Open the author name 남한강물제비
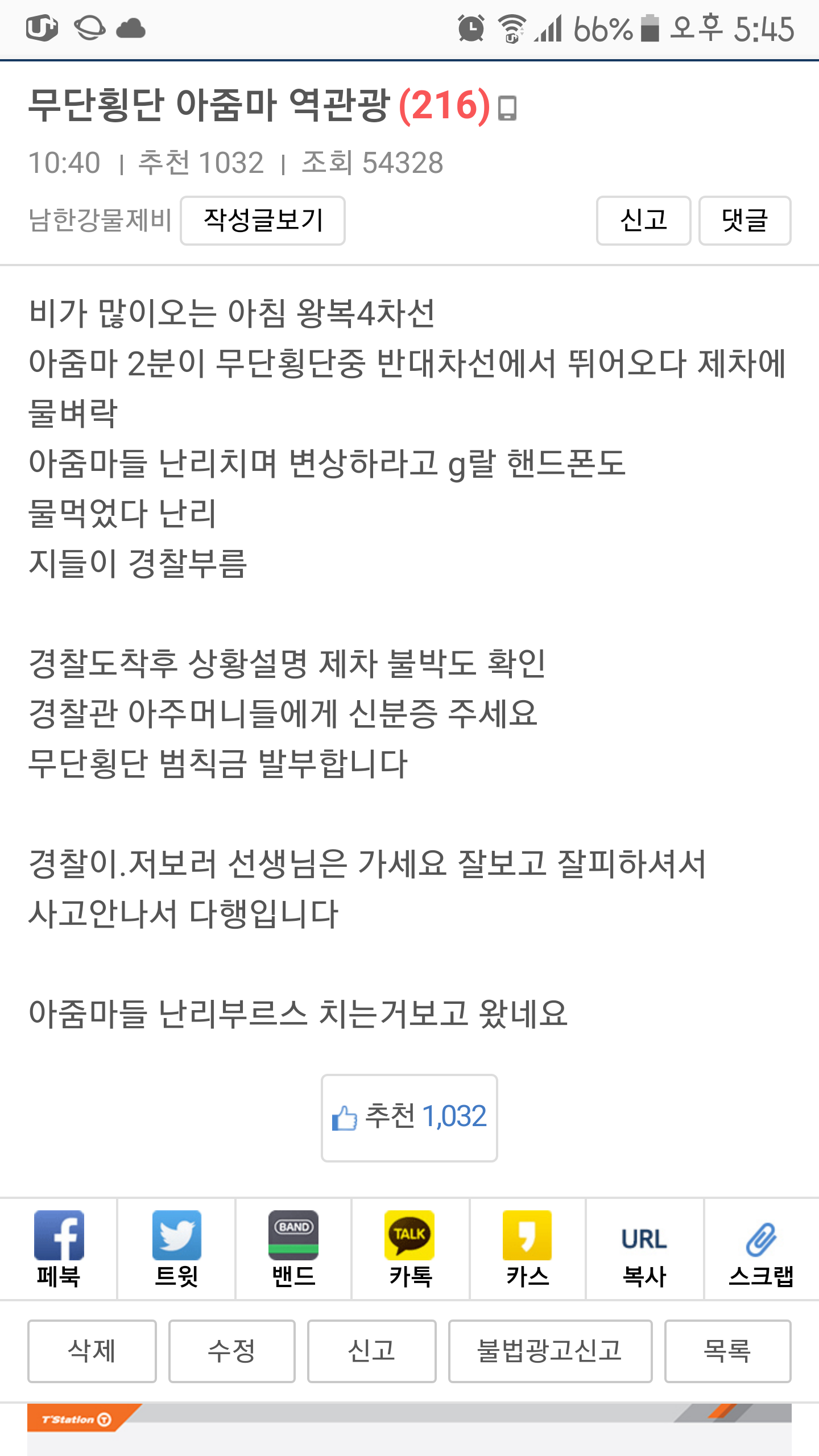 point(100,221)
